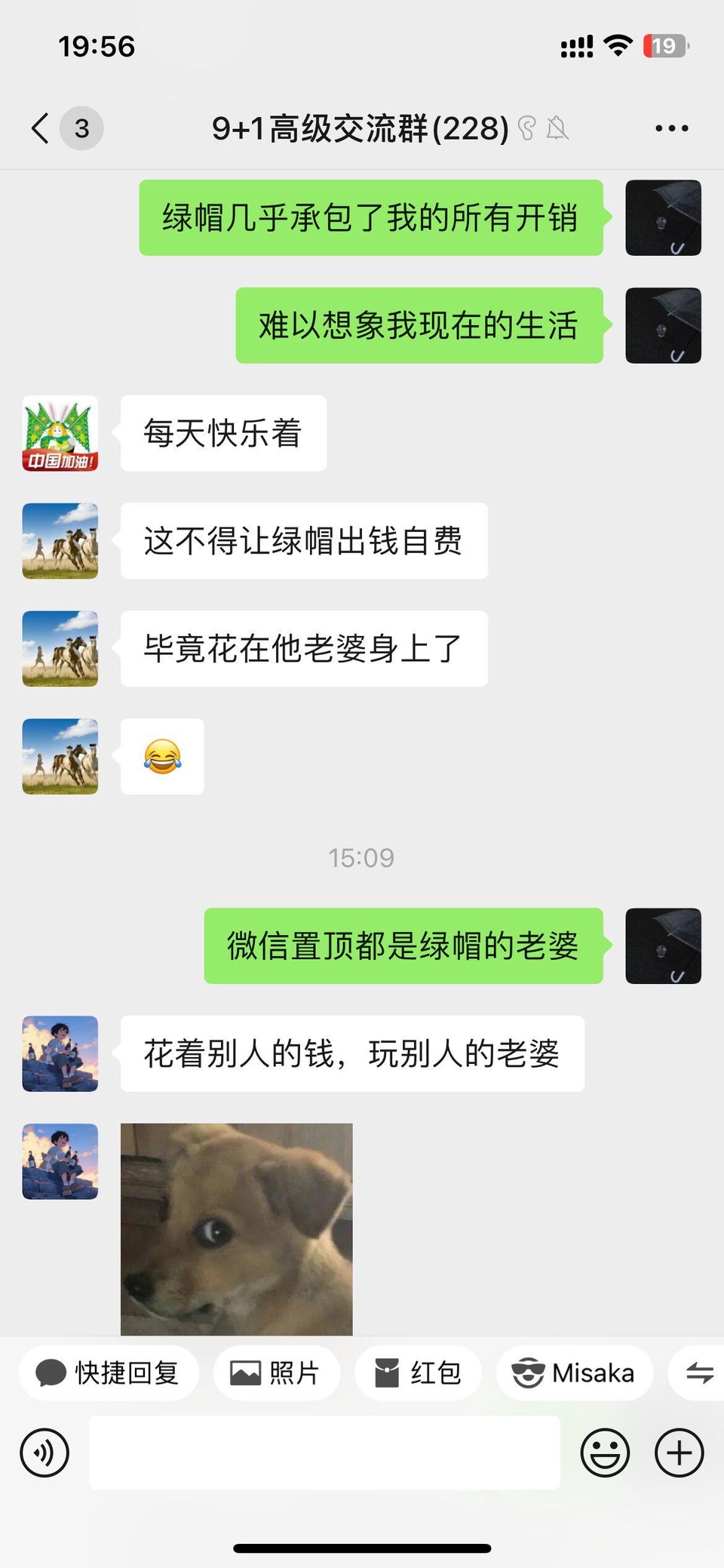This screenshot has height=1568, width=724.
Task: Tap the swap arrows chip
Action: click(699, 1373)
